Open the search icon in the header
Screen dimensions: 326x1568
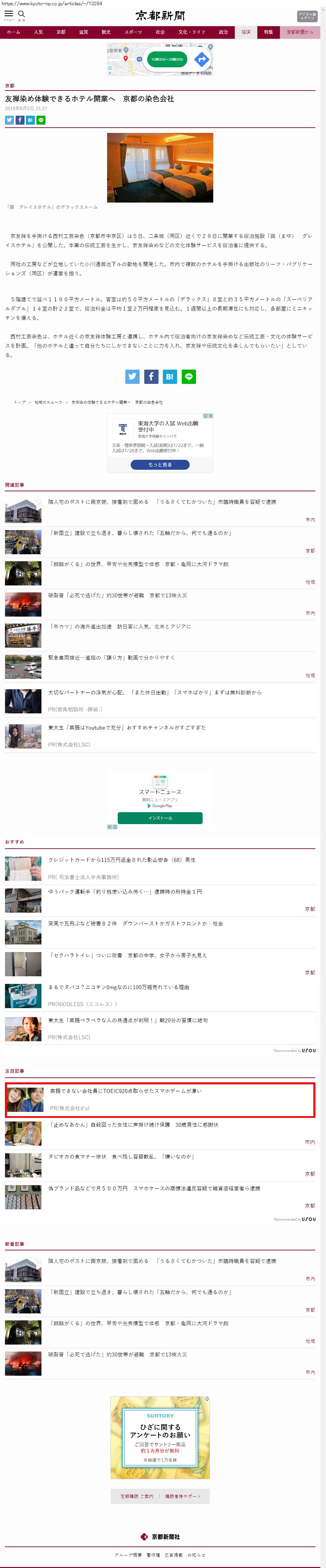point(21,15)
